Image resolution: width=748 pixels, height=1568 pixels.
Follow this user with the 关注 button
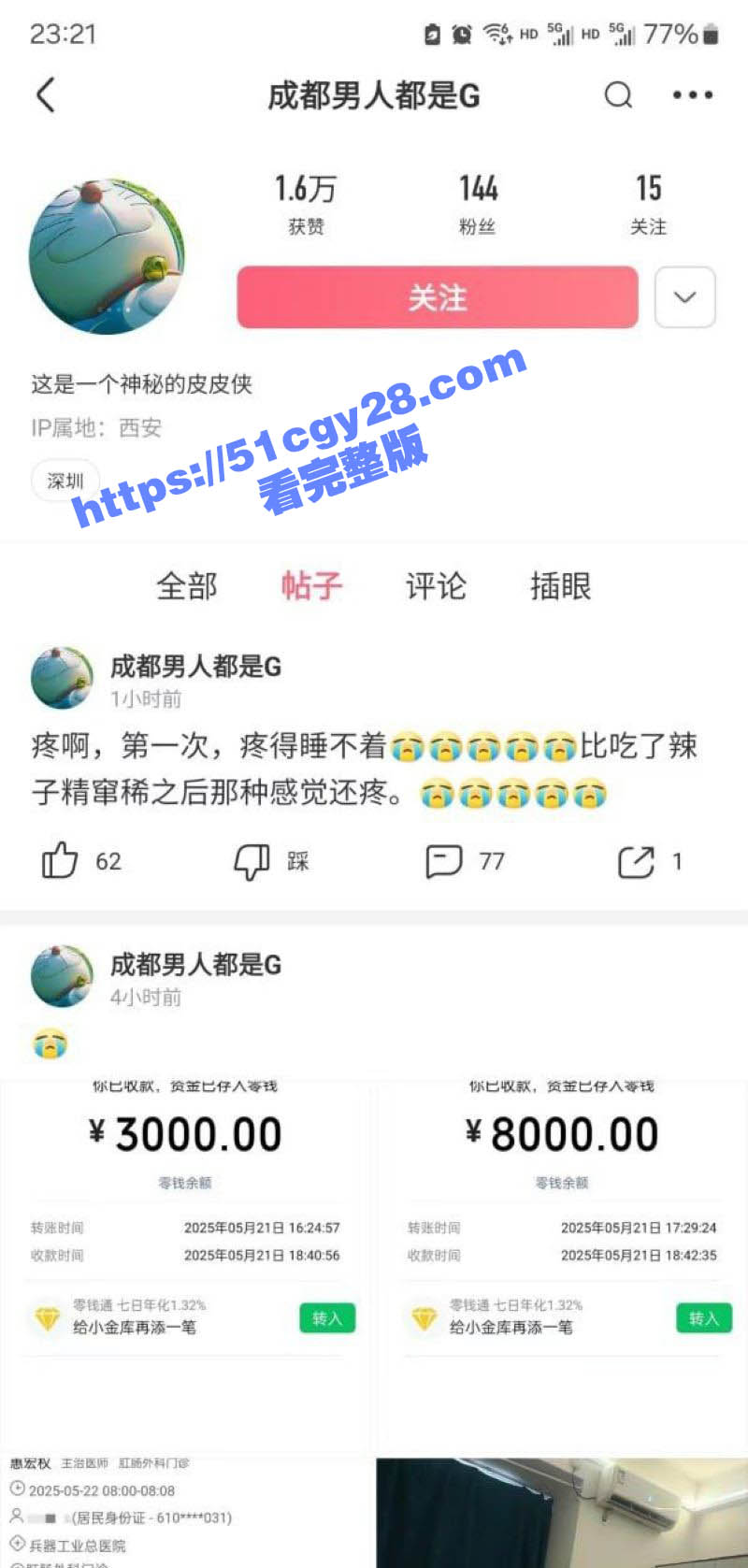pos(437,297)
